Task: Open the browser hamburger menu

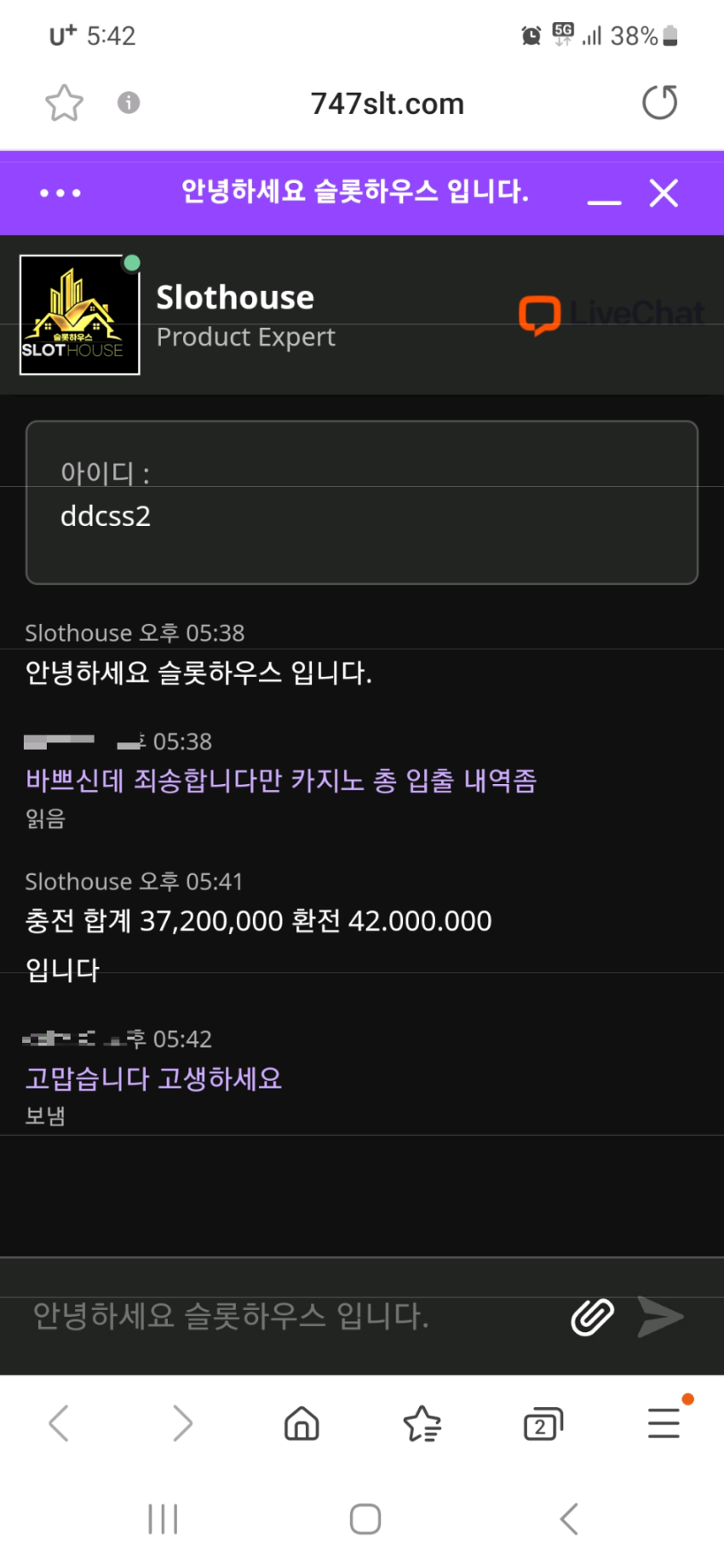Action: click(664, 1423)
